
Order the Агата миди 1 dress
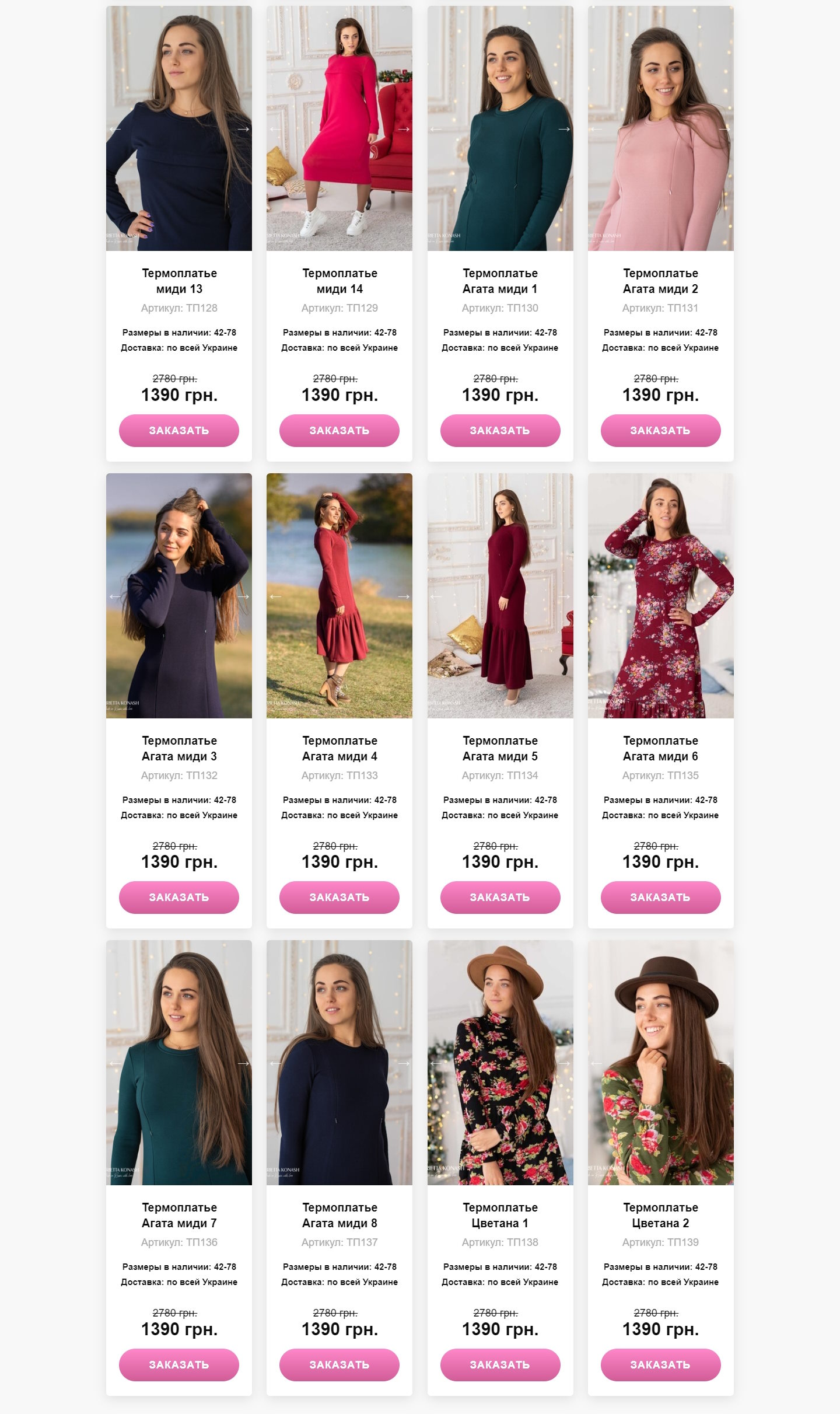[500, 431]
